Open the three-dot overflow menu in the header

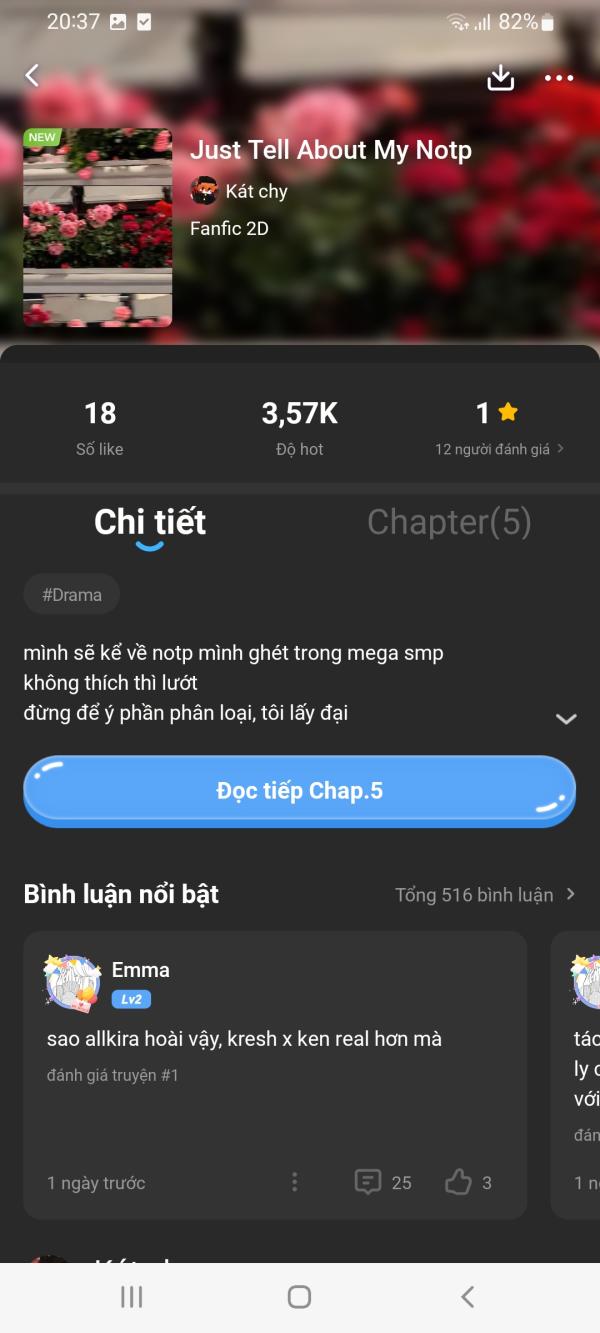click(559, 78)
